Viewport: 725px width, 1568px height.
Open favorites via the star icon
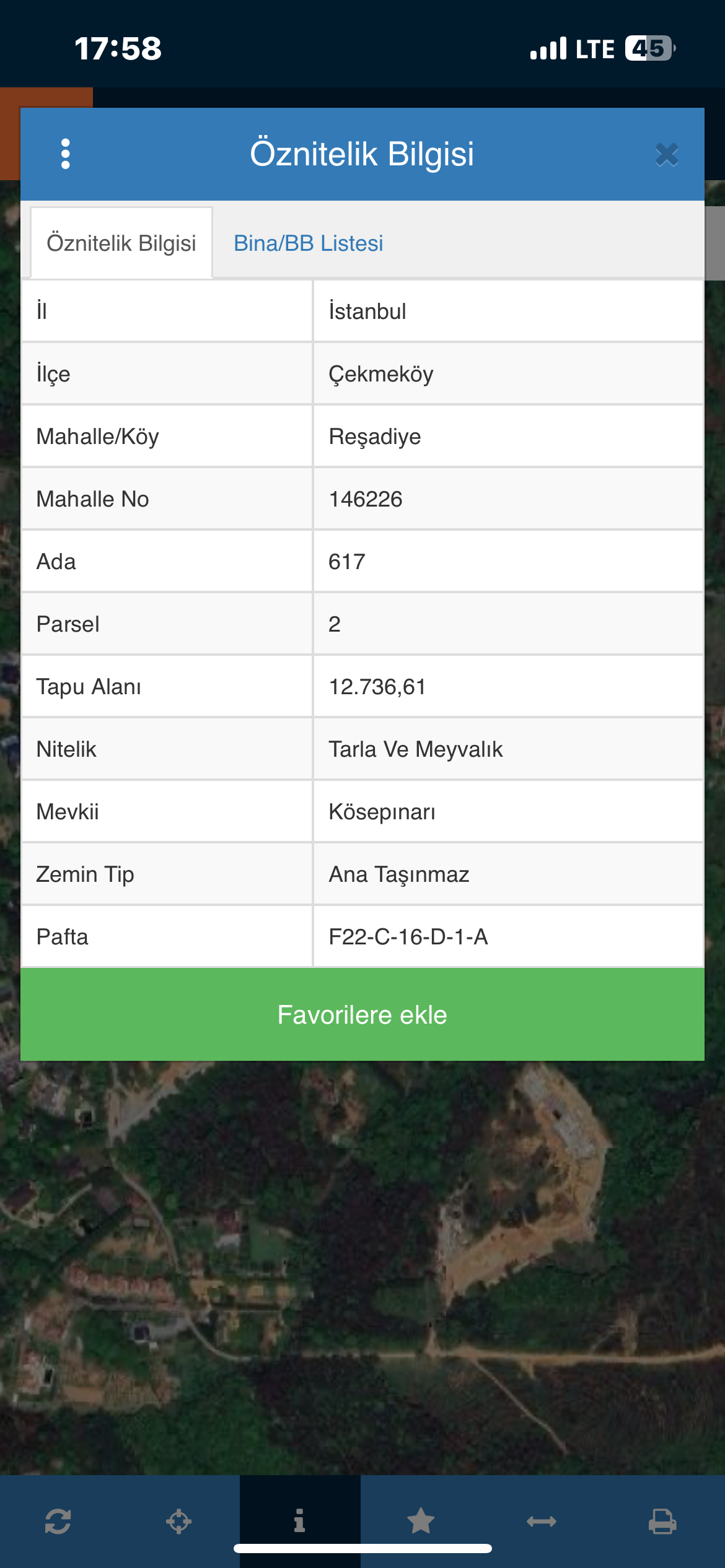421,1521
